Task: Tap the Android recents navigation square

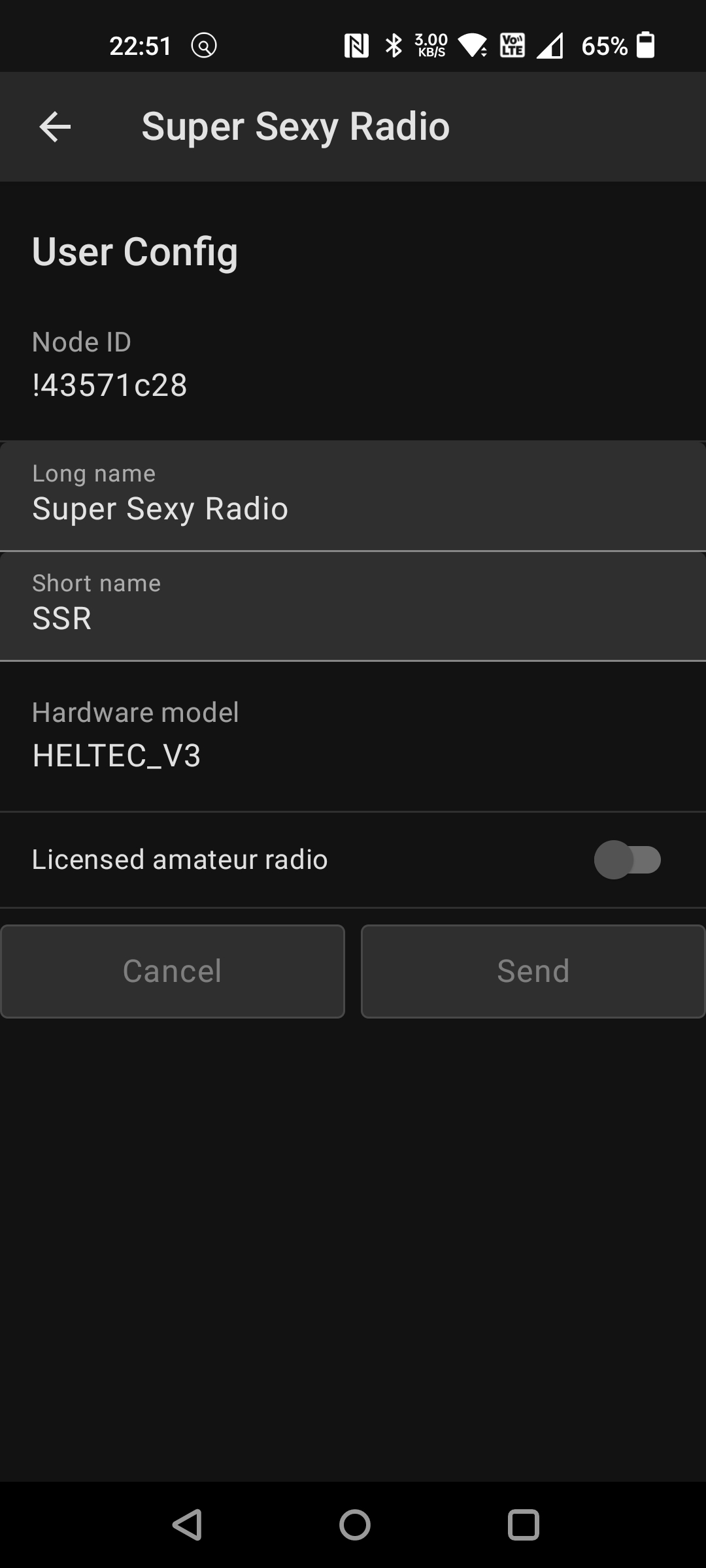Action: click(522, 1526)
